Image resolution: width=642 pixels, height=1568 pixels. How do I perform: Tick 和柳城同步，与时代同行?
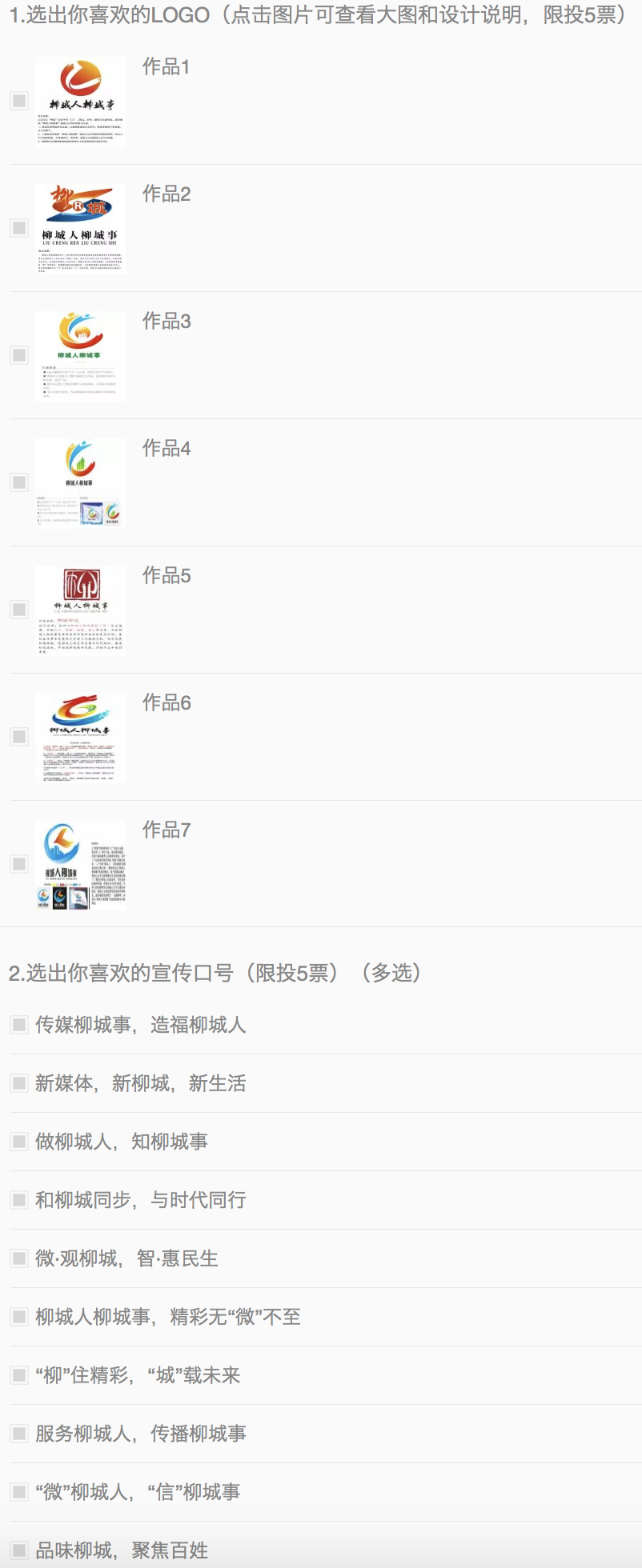[19, 1200]
